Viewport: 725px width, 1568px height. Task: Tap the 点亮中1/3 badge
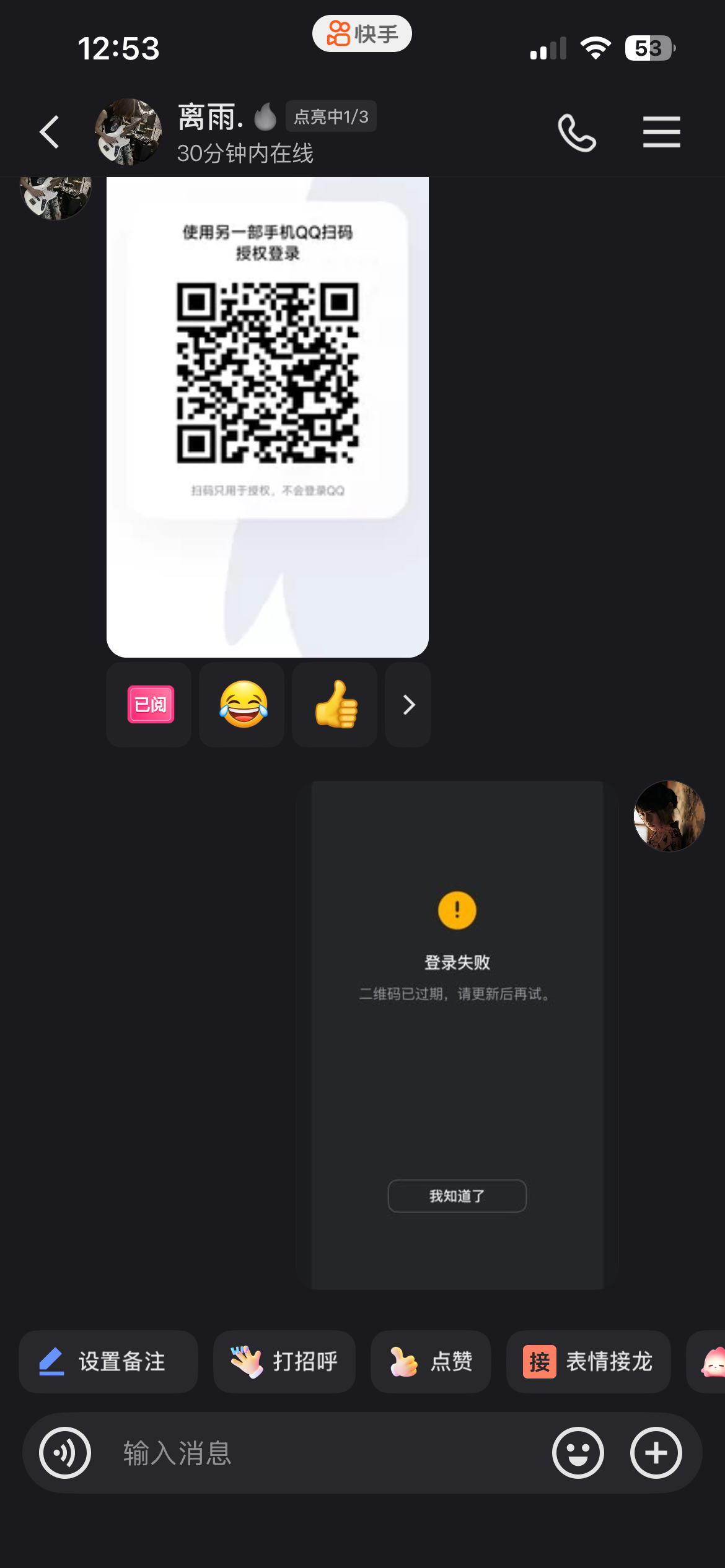click(330, 116)
